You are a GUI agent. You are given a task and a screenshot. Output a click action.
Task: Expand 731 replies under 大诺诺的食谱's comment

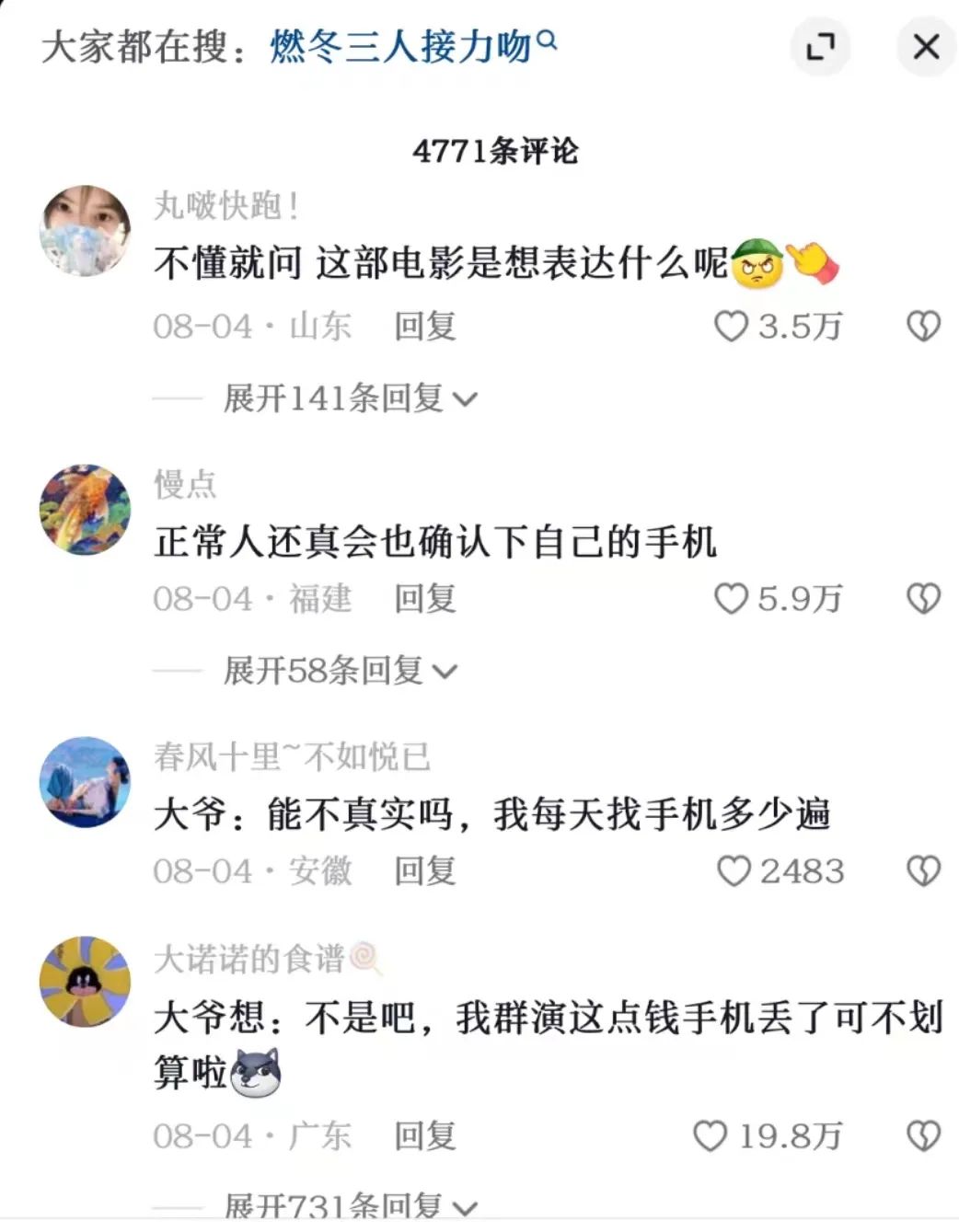click(350, 1205)
